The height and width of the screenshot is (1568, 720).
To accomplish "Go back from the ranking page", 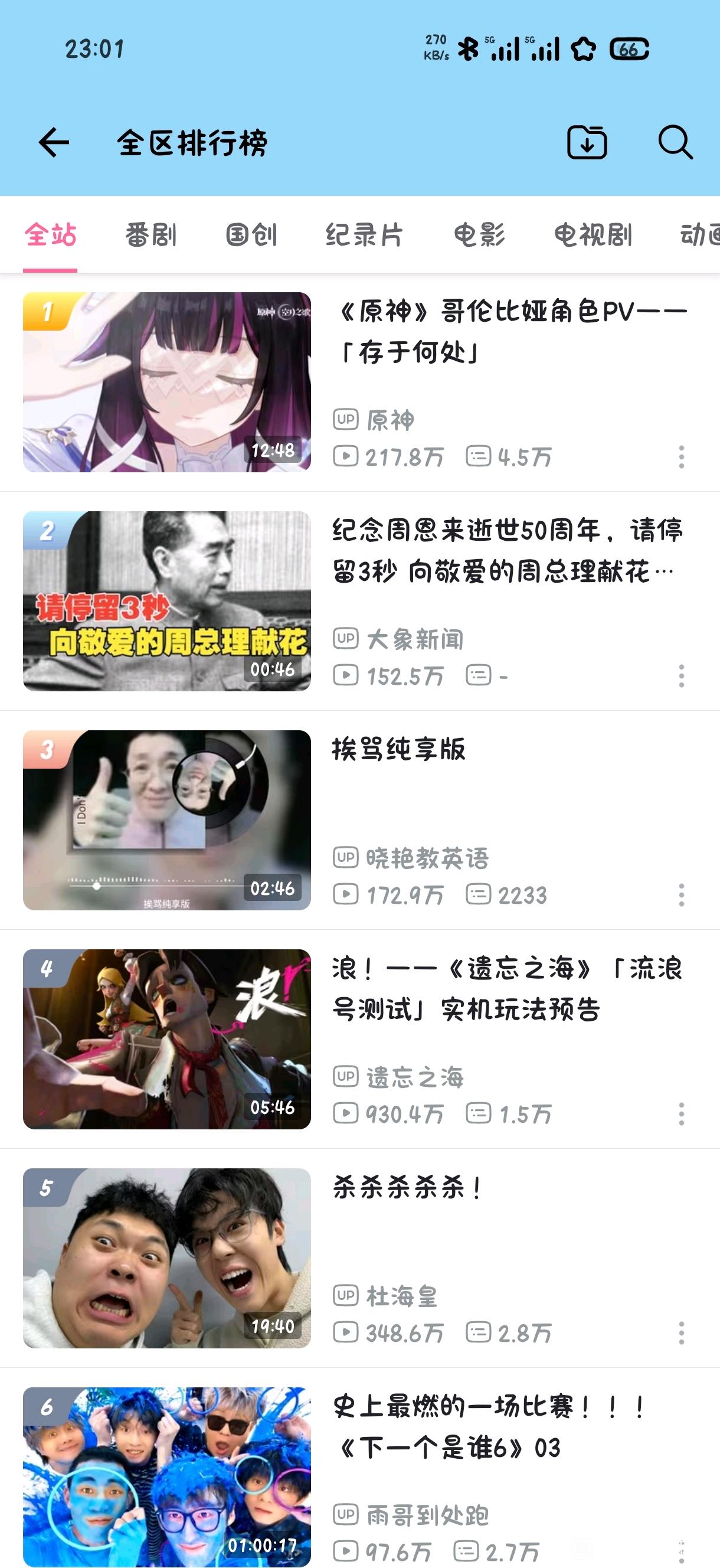I will coord(54,142).
